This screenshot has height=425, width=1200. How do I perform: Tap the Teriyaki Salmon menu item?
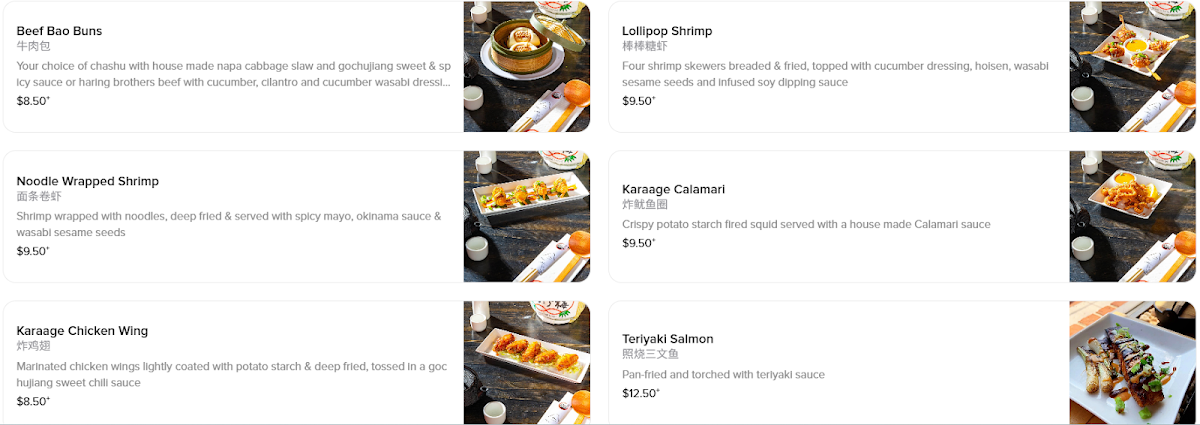point(667,339)
